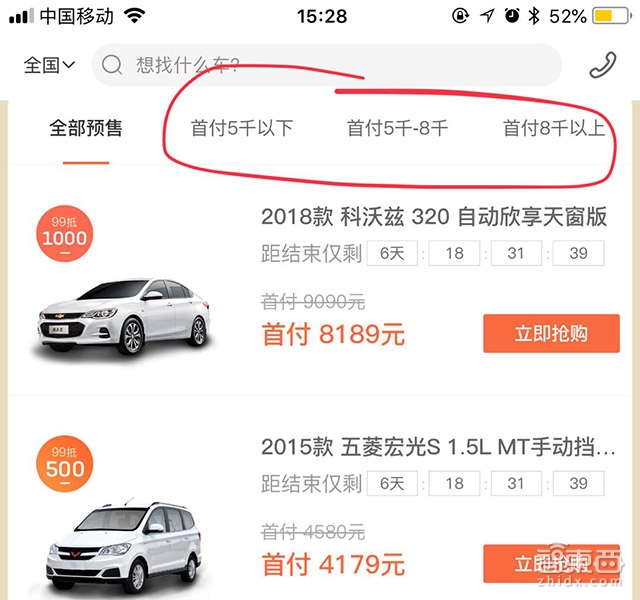Viewport: 640px width, 600px height.
Task: Open the 2018款 科沃兹 320 car listing
Action: pyautogui.click(x=434, y=217)
